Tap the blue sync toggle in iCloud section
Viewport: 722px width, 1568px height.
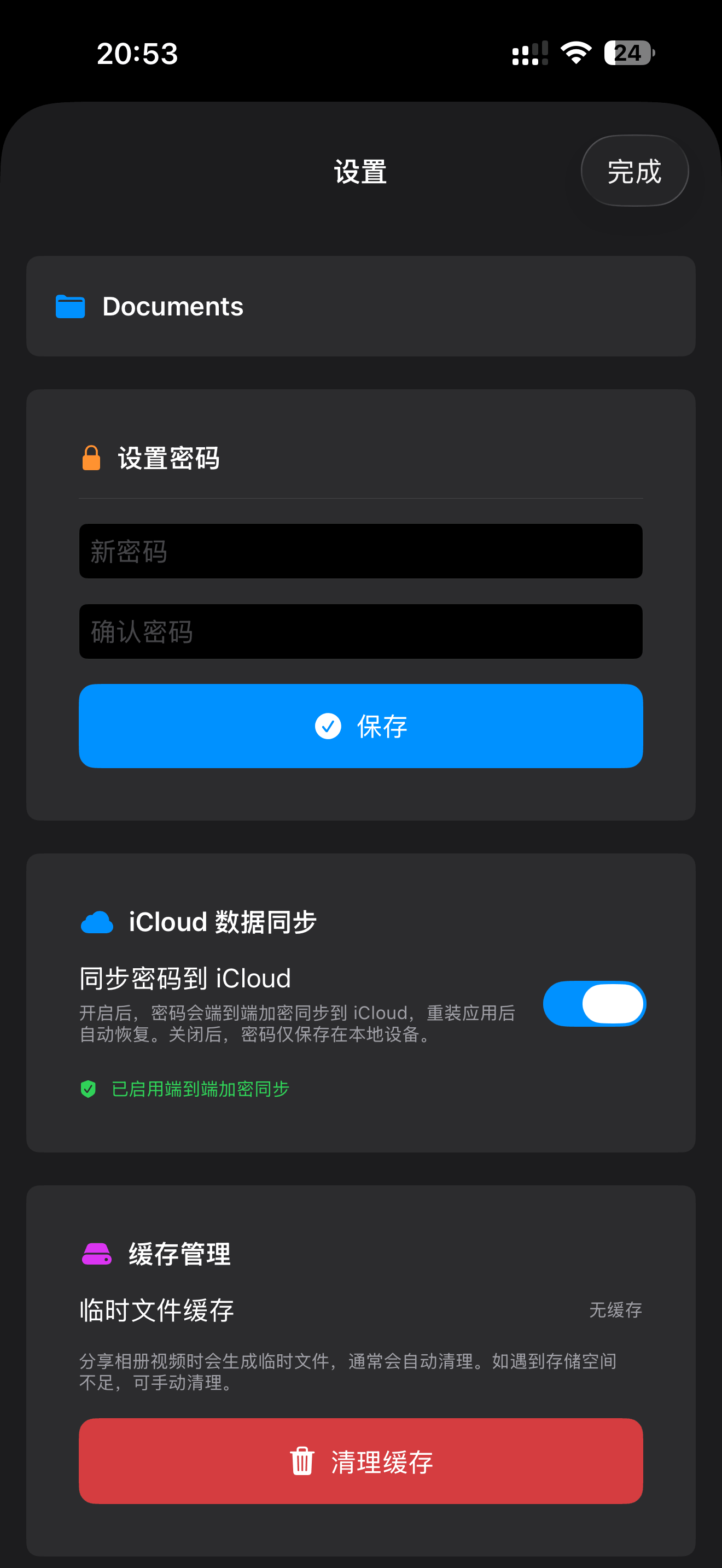coord(593,1004)
